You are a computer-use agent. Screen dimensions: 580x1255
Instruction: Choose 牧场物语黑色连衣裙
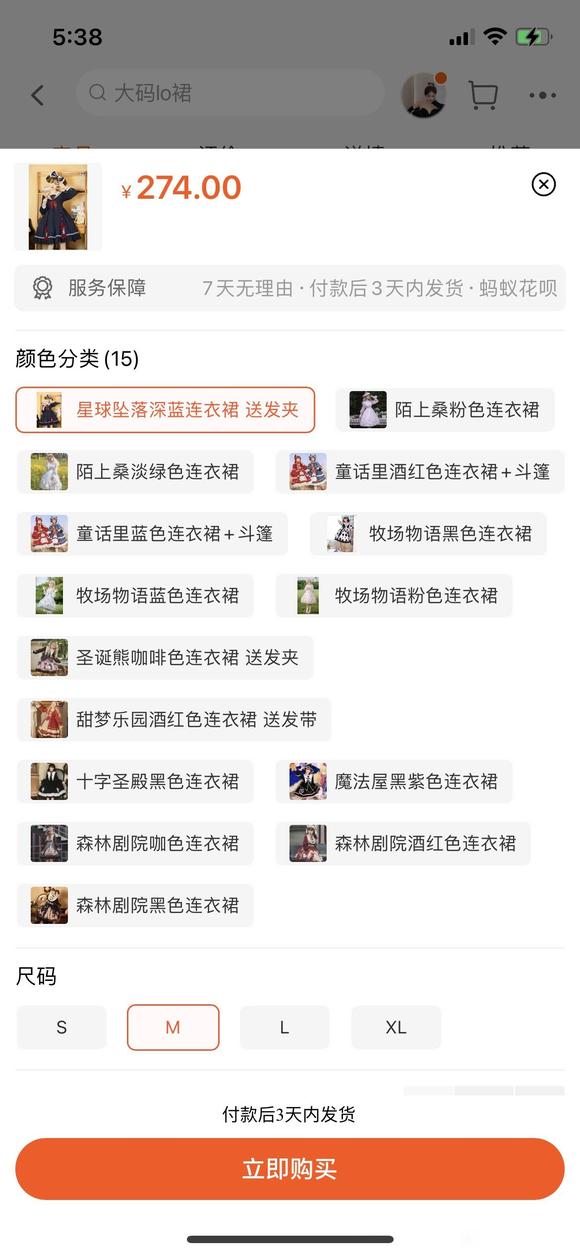tap(428, 534)
